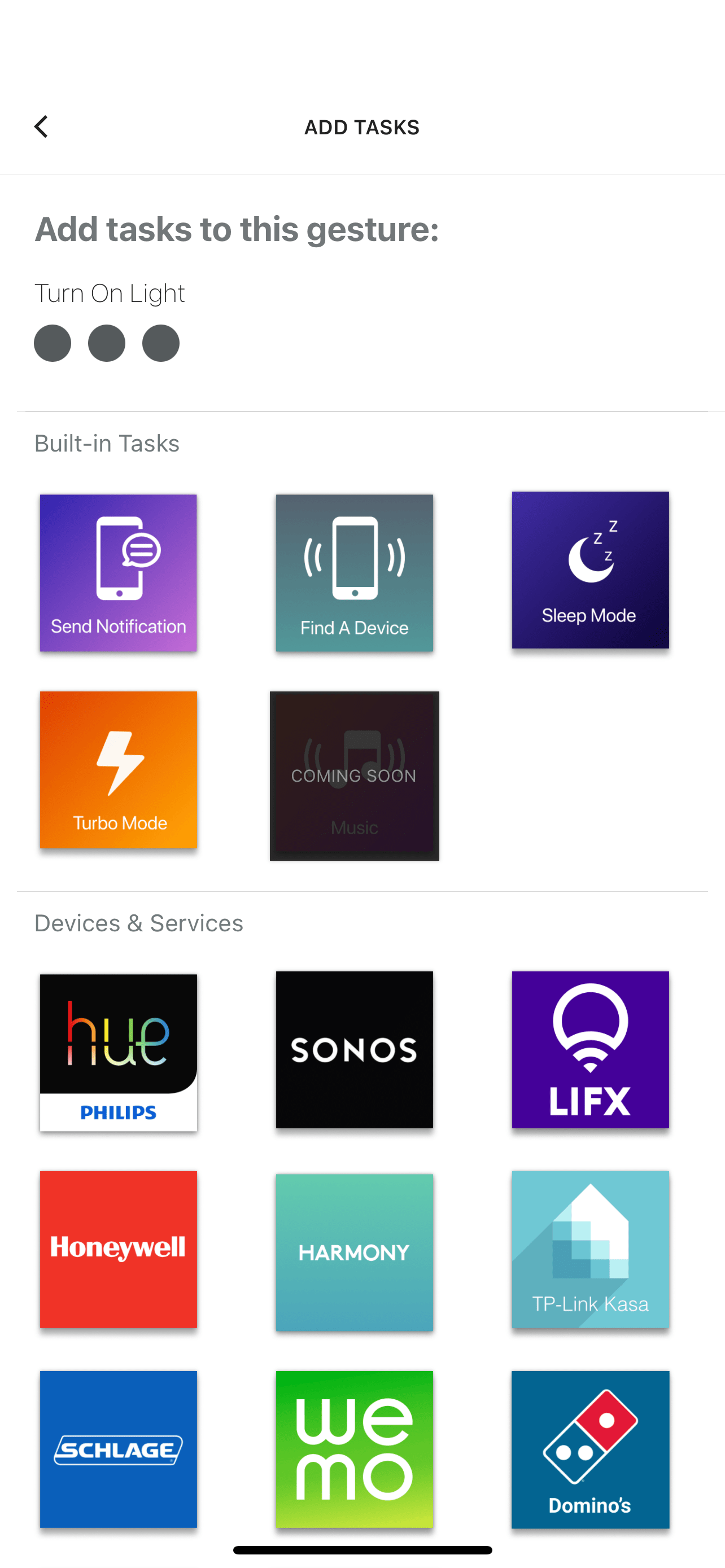Pick the Turbo Mode task
The height and width of the screenshot is (1568, 725).
pos(118,769)
